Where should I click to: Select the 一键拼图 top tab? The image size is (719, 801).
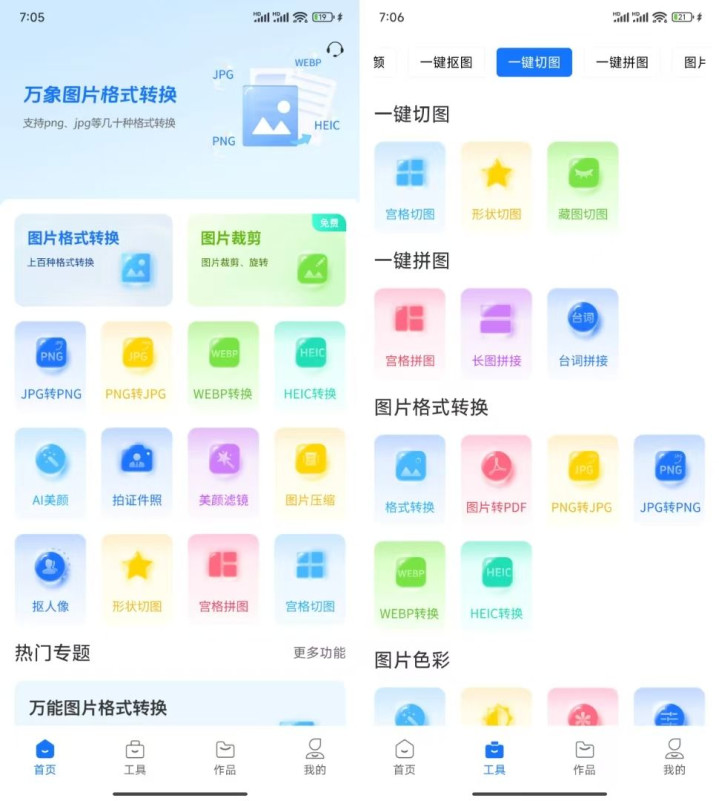[622, 62]
